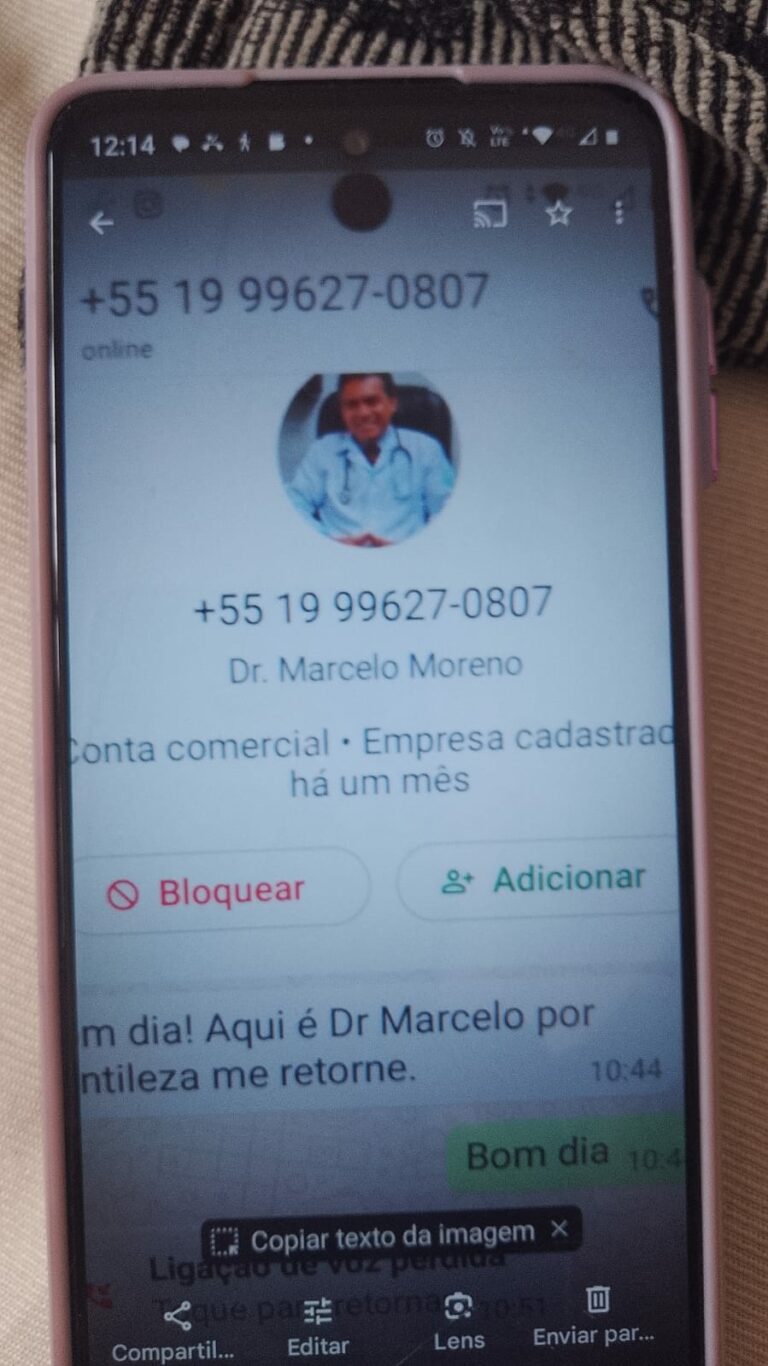Toggle the favorite star
The image size is (768, 1366).
click(558, 213)
